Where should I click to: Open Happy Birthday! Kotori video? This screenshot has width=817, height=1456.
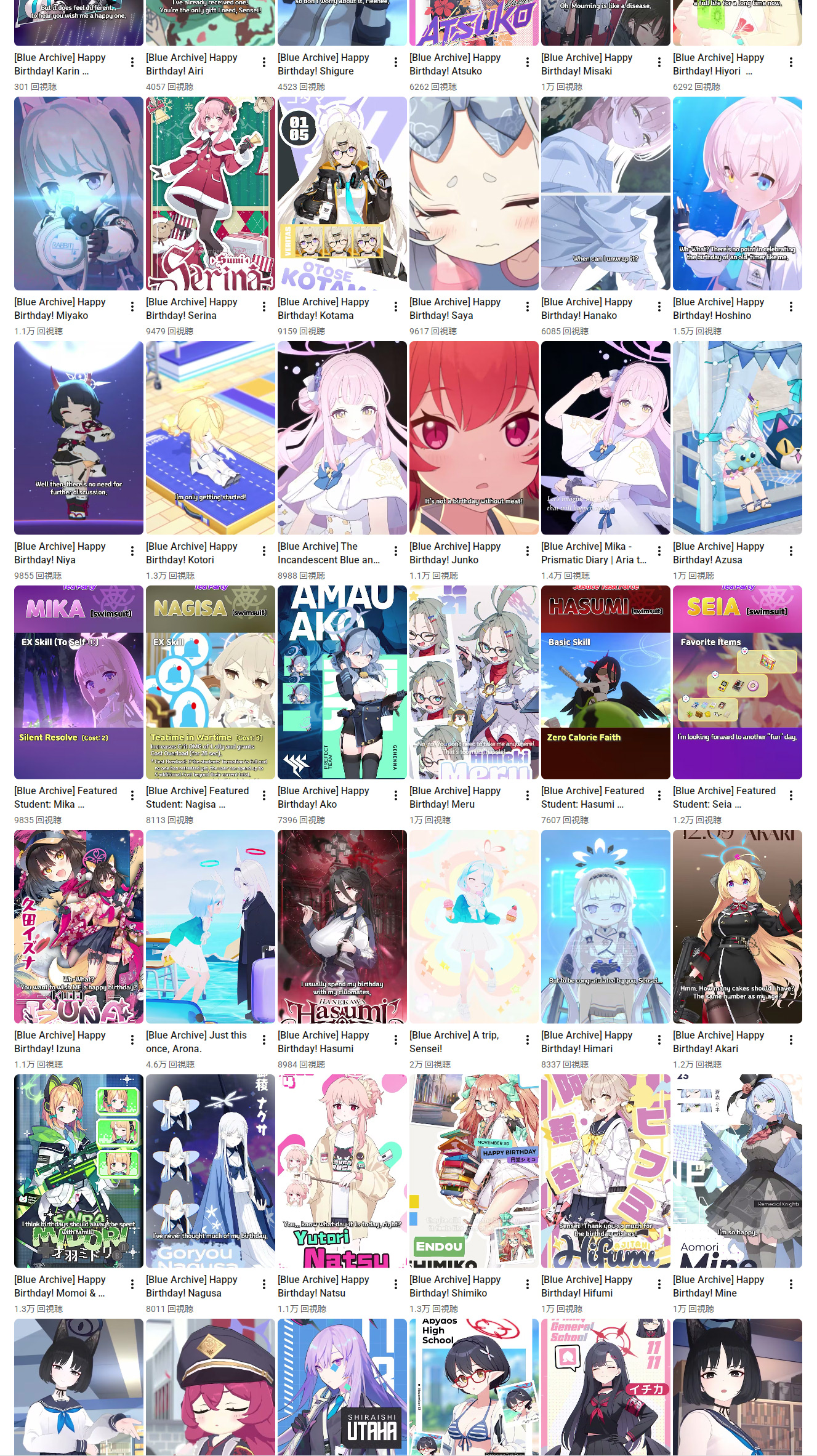pyautogui.click(x=211, y=438)
